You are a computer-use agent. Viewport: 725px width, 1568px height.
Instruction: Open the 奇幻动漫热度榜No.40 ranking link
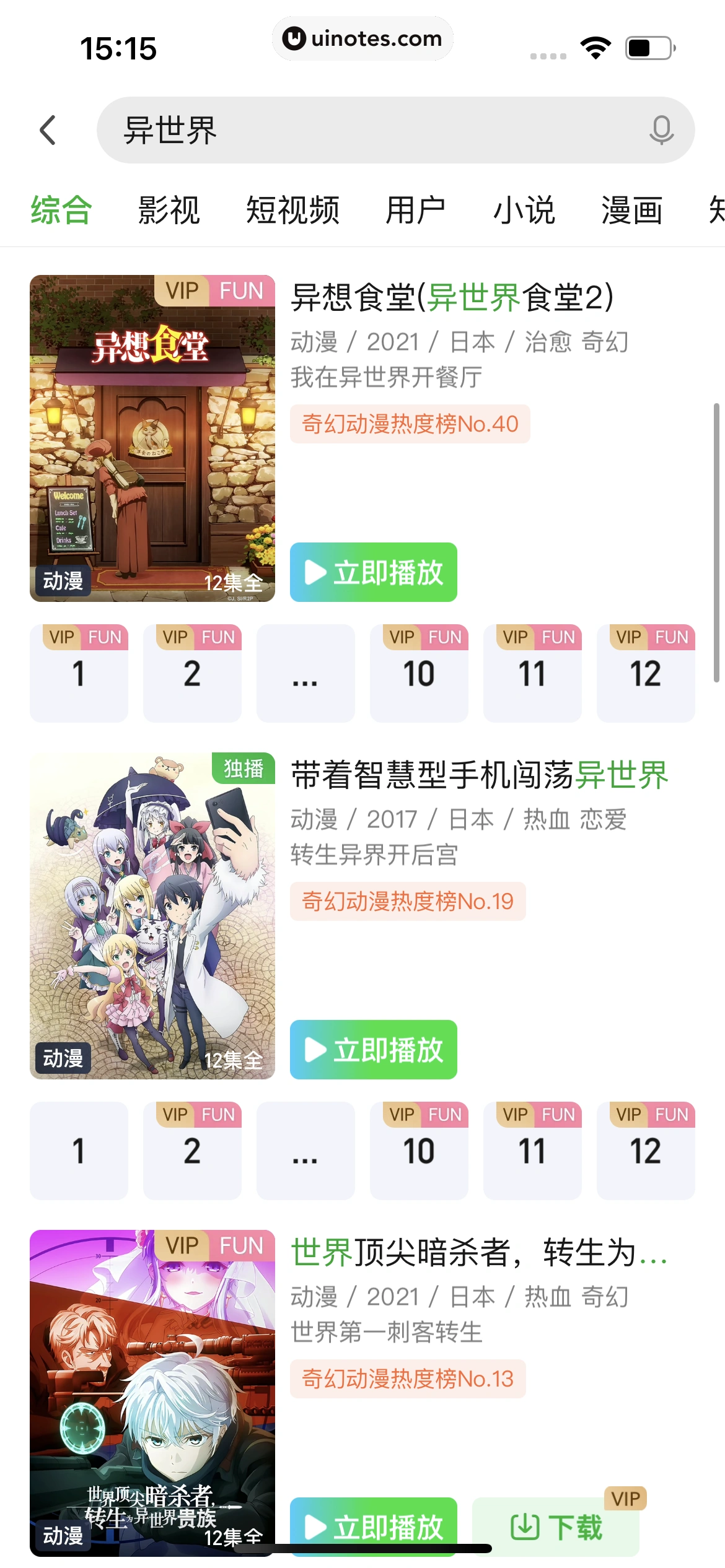point(410,424)
